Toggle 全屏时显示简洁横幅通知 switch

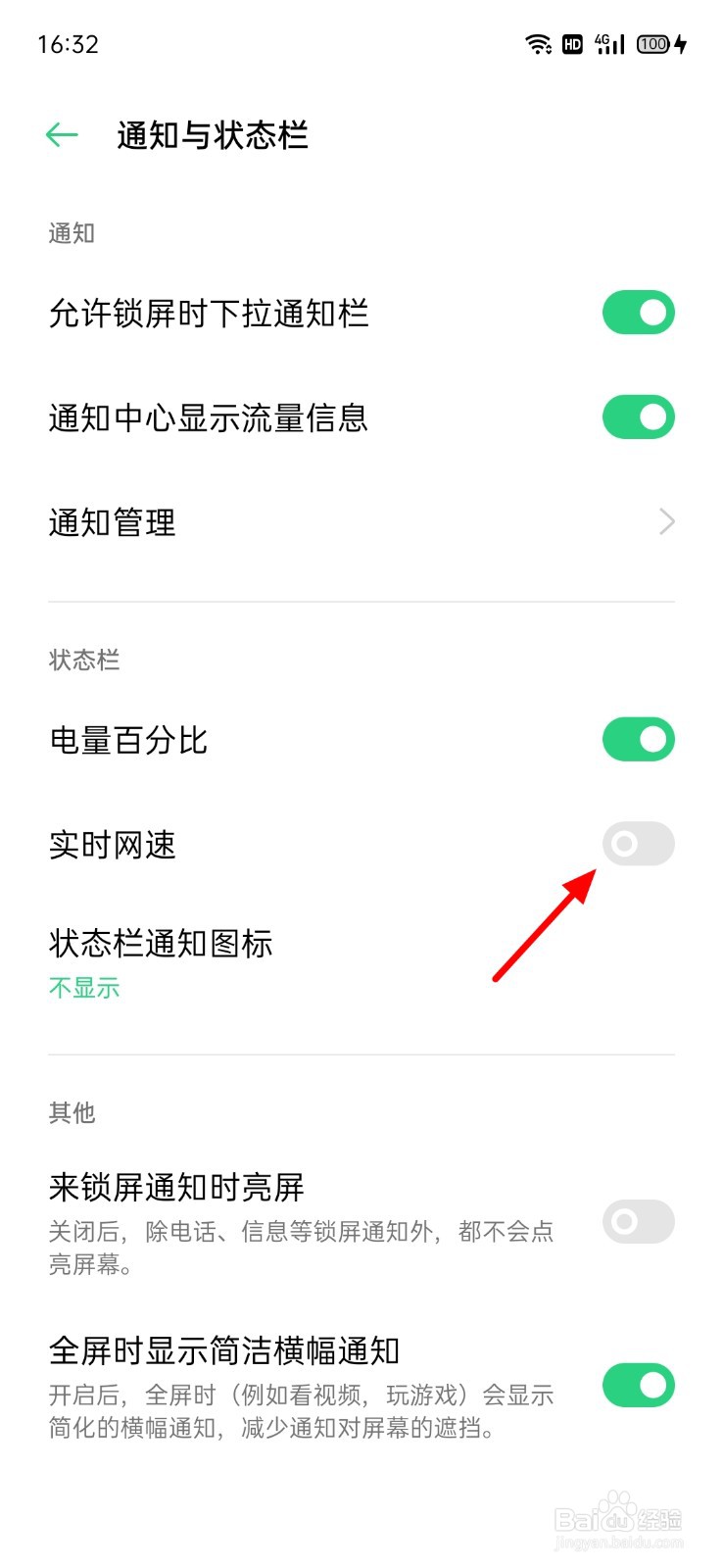point(638,1386)
